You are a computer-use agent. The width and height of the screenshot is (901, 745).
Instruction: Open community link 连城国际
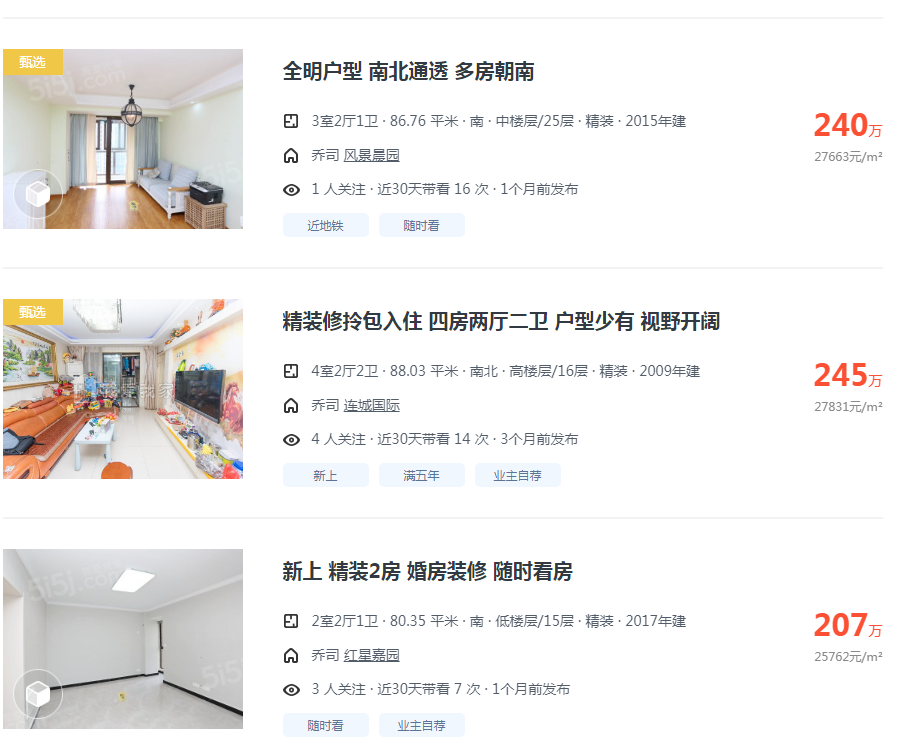[371, 406]
